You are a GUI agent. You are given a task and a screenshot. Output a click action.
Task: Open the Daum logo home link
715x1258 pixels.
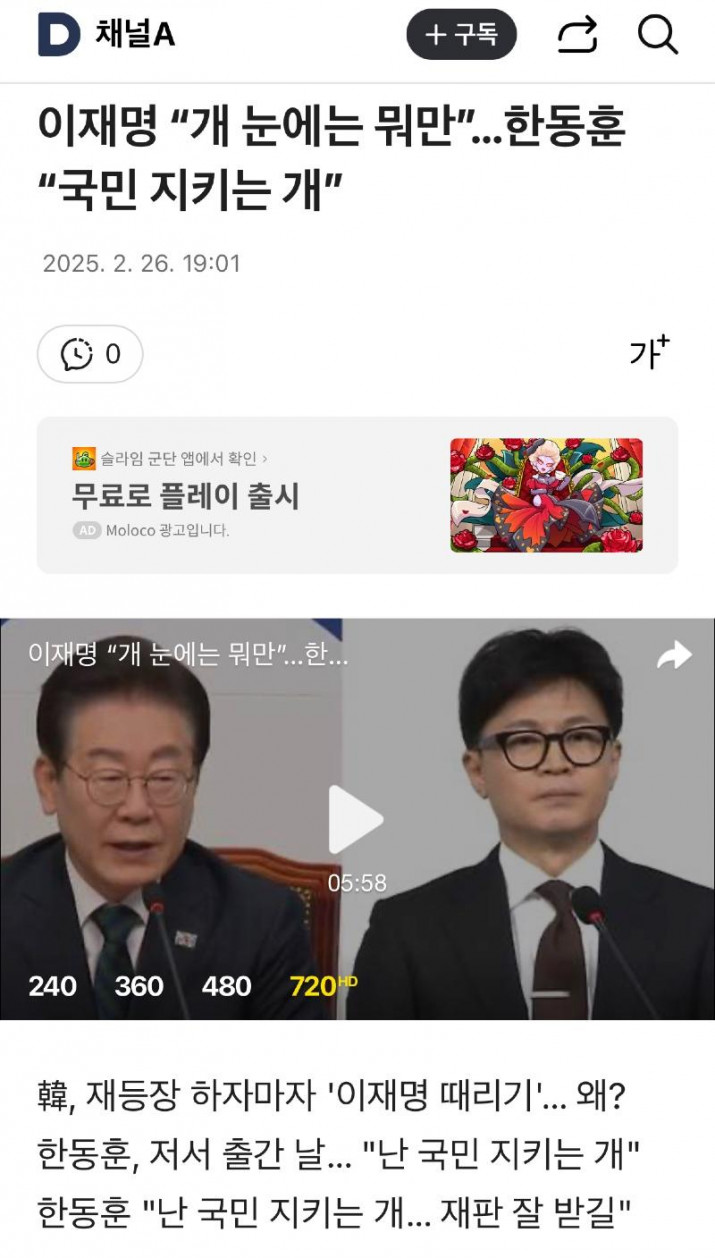[x=59, y=36]
